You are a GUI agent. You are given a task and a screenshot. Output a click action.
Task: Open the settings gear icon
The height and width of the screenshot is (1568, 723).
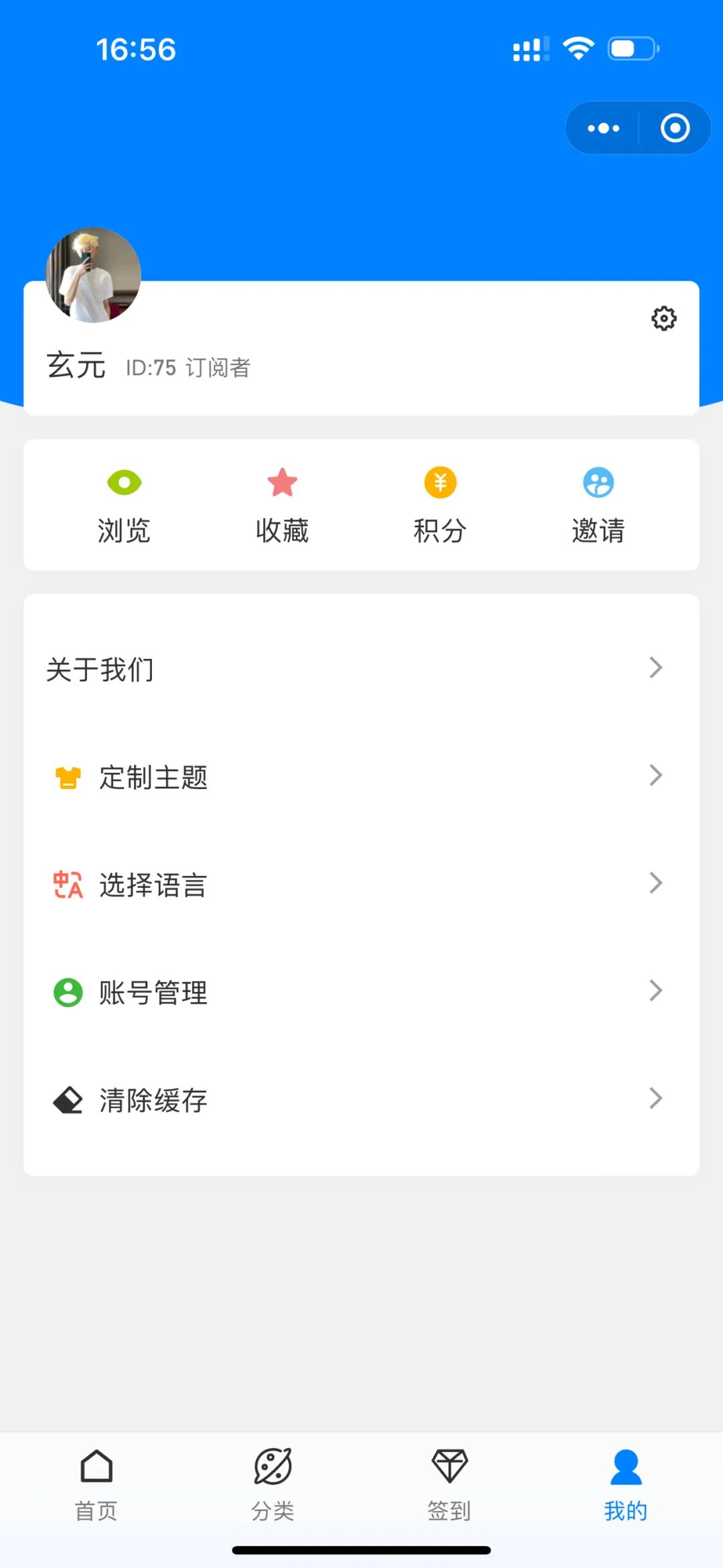pos(663,318)
